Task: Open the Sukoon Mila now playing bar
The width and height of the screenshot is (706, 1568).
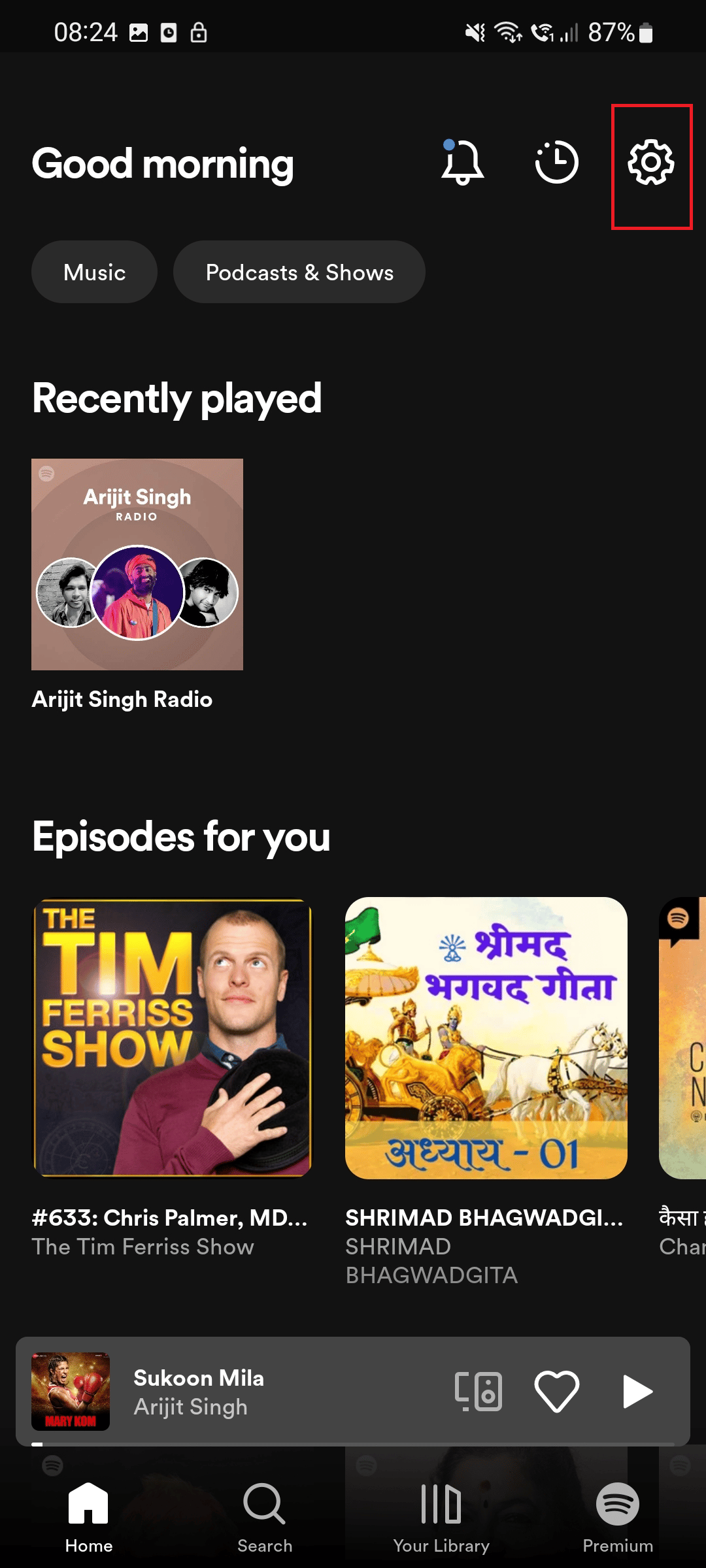Action: 261,1391
